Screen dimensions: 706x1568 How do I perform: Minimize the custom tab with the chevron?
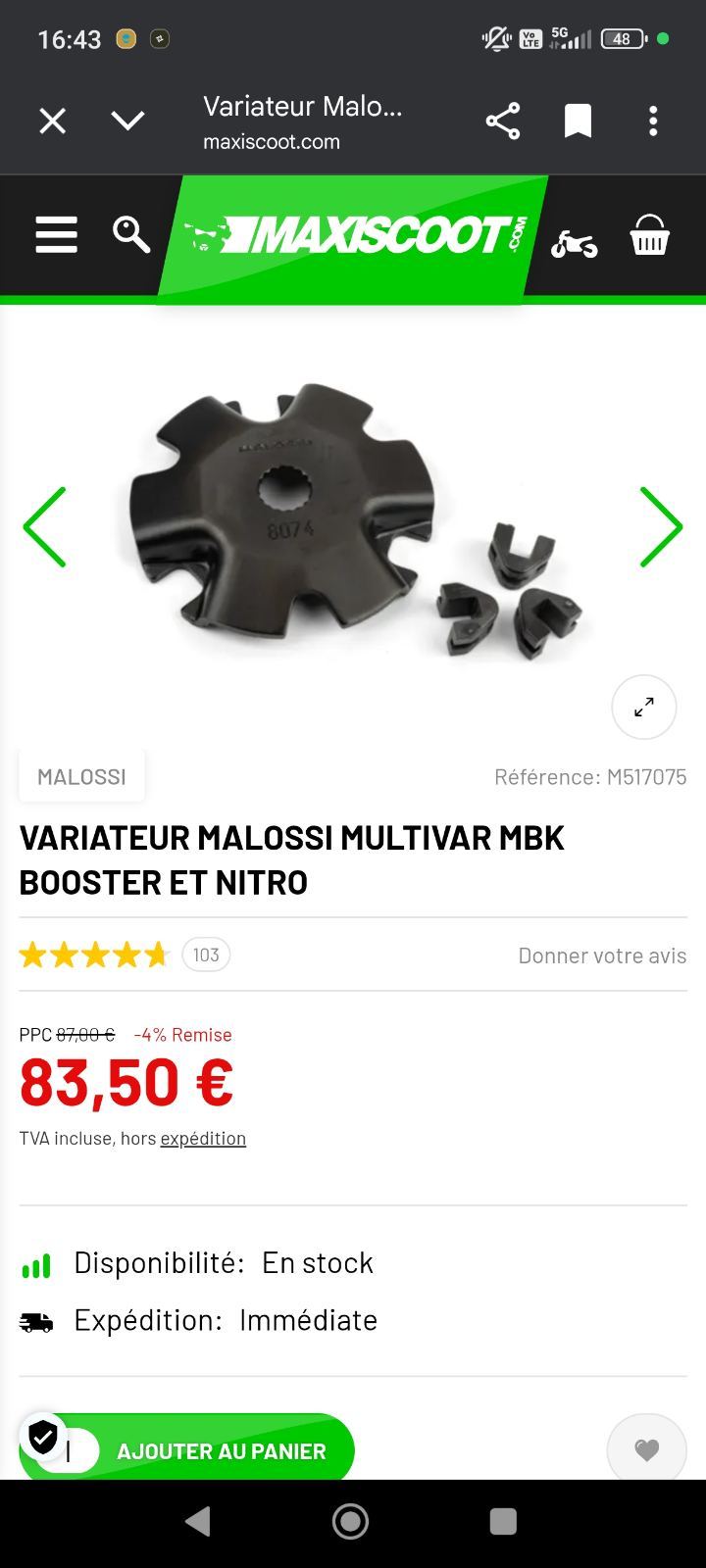point(127,122)
